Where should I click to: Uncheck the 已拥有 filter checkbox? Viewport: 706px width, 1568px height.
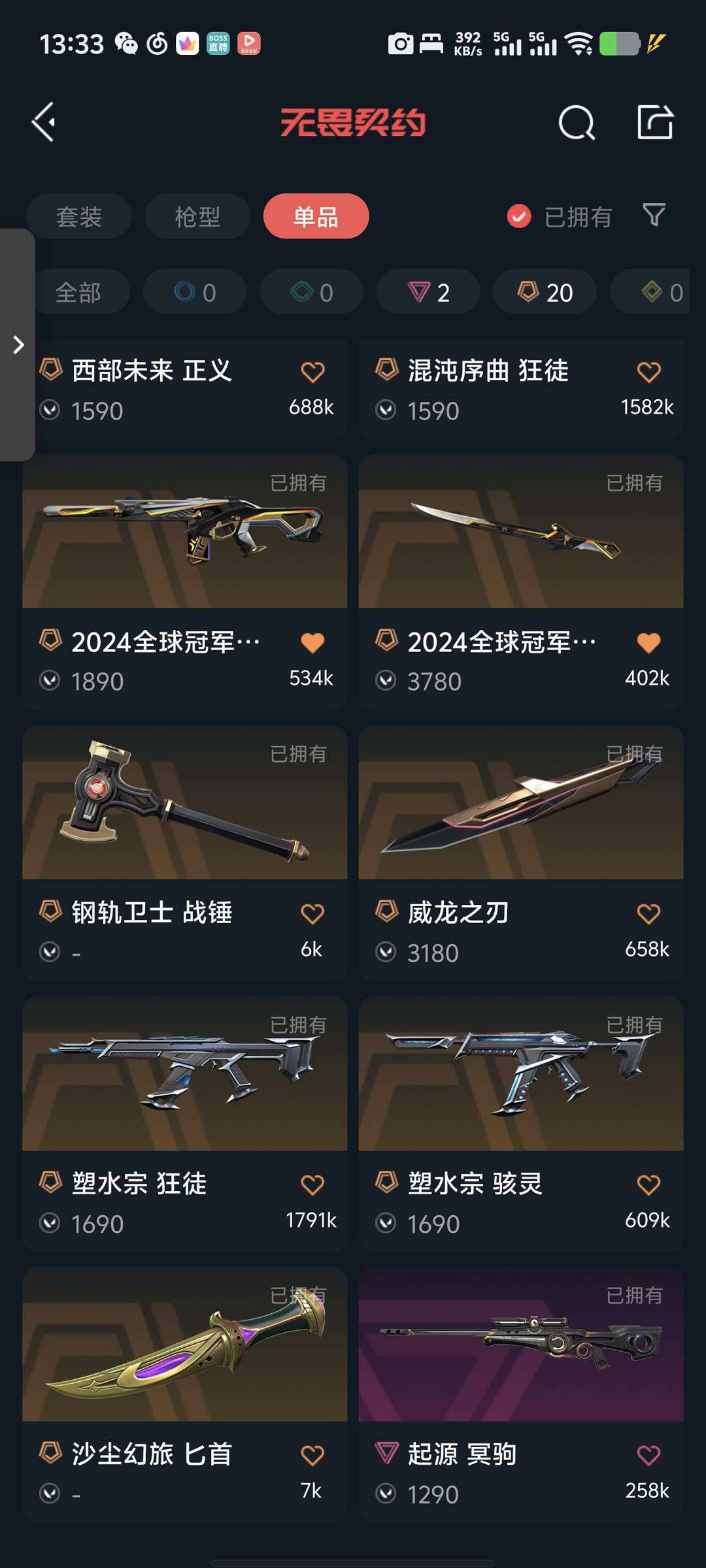click(x=519, y=216)
